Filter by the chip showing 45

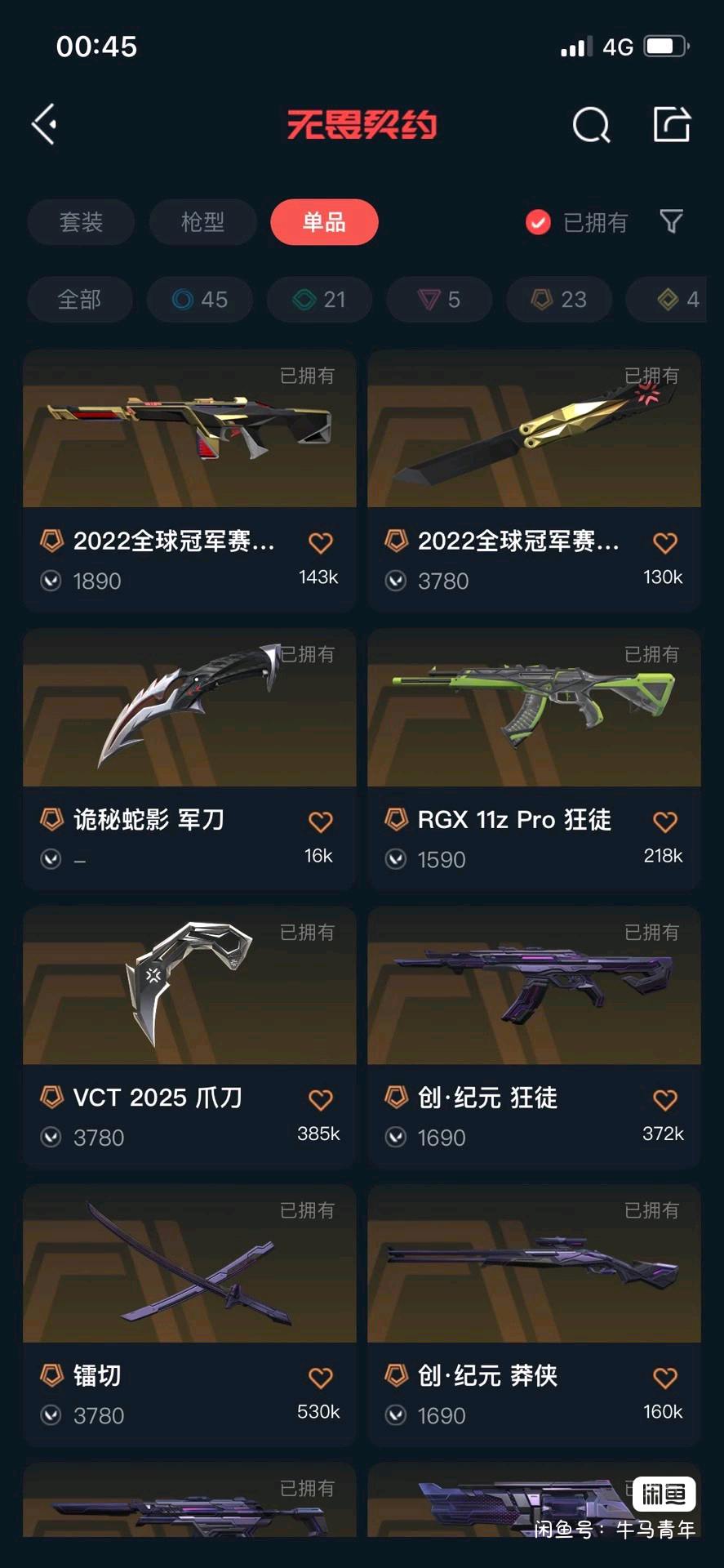200,300
